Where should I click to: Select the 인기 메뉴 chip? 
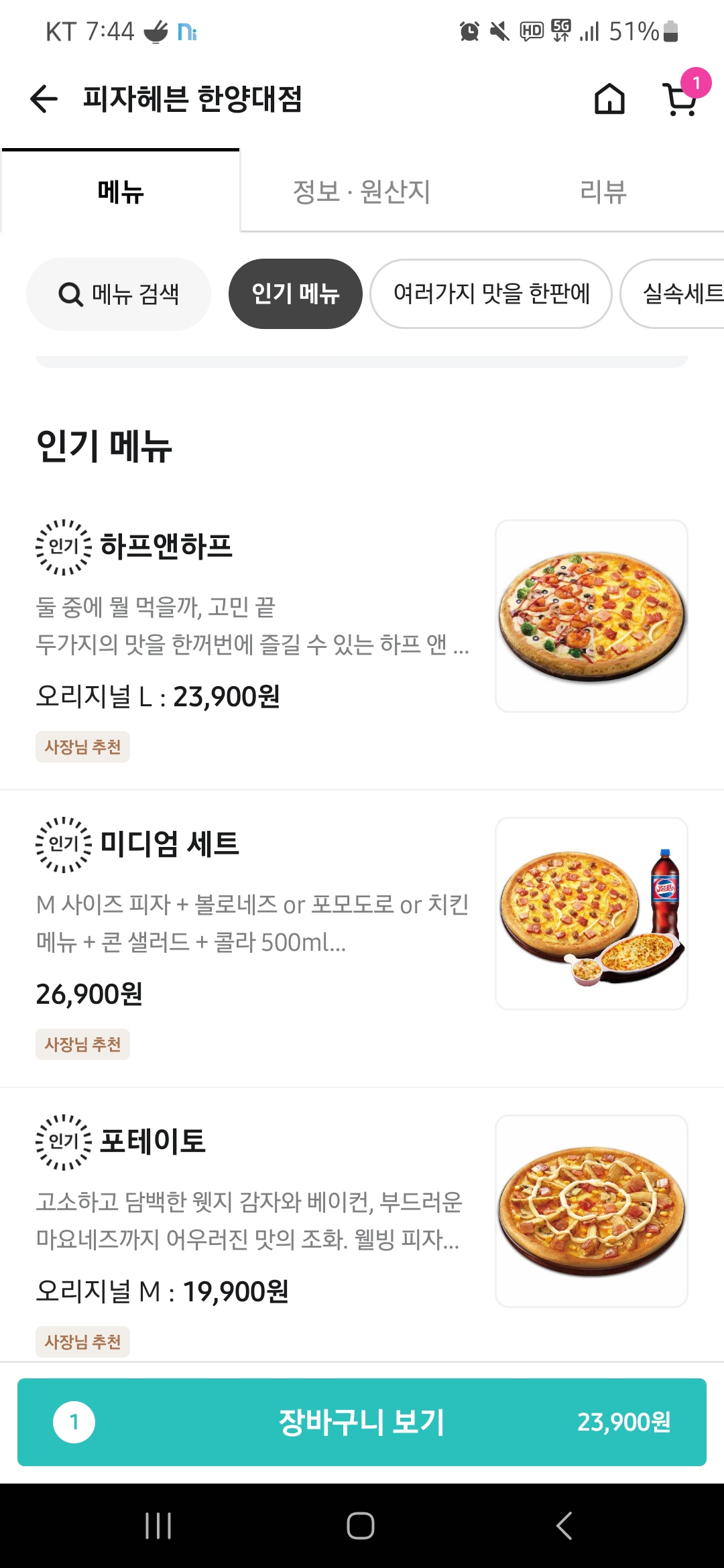pyautogui.click(x=295, y=294)
